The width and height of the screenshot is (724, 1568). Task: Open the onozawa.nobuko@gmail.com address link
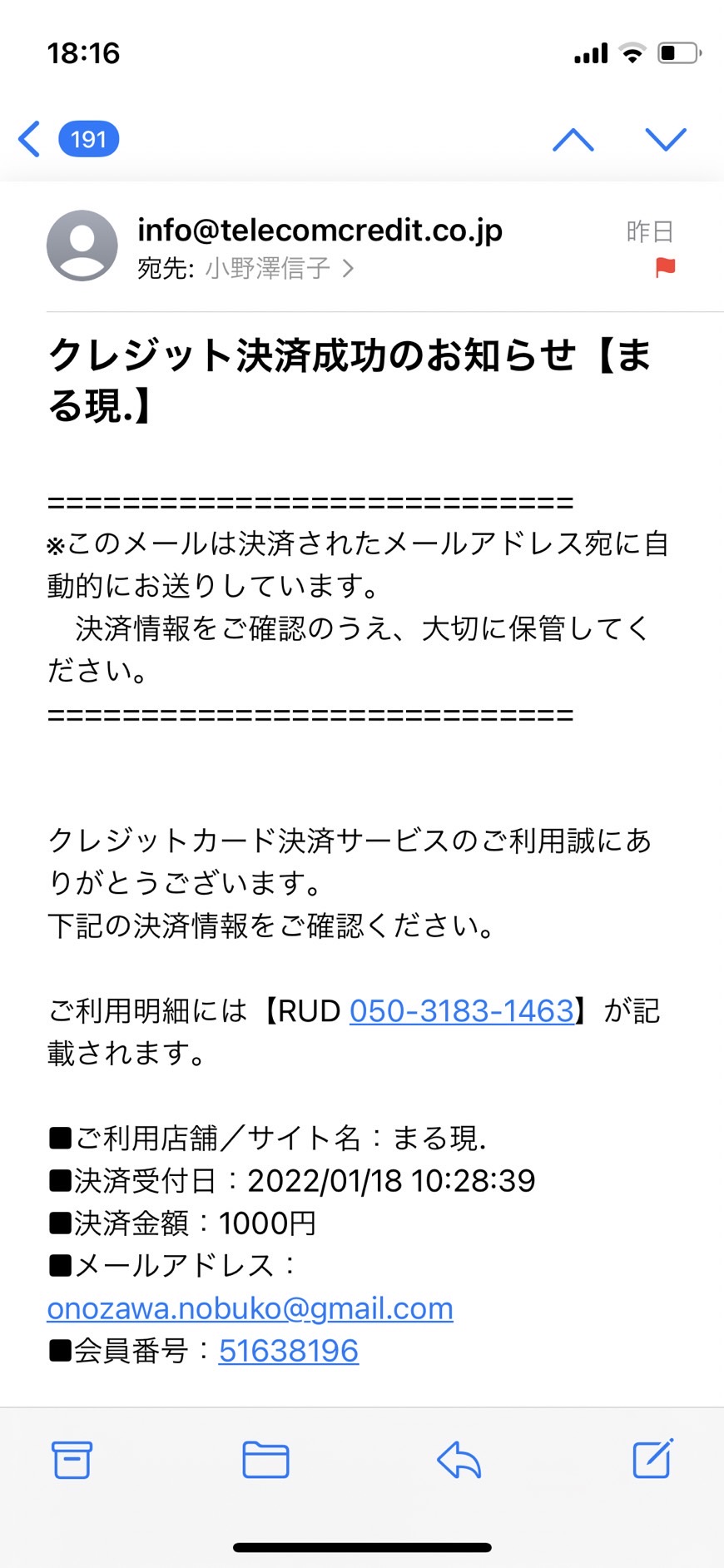tap(250, 1308)
